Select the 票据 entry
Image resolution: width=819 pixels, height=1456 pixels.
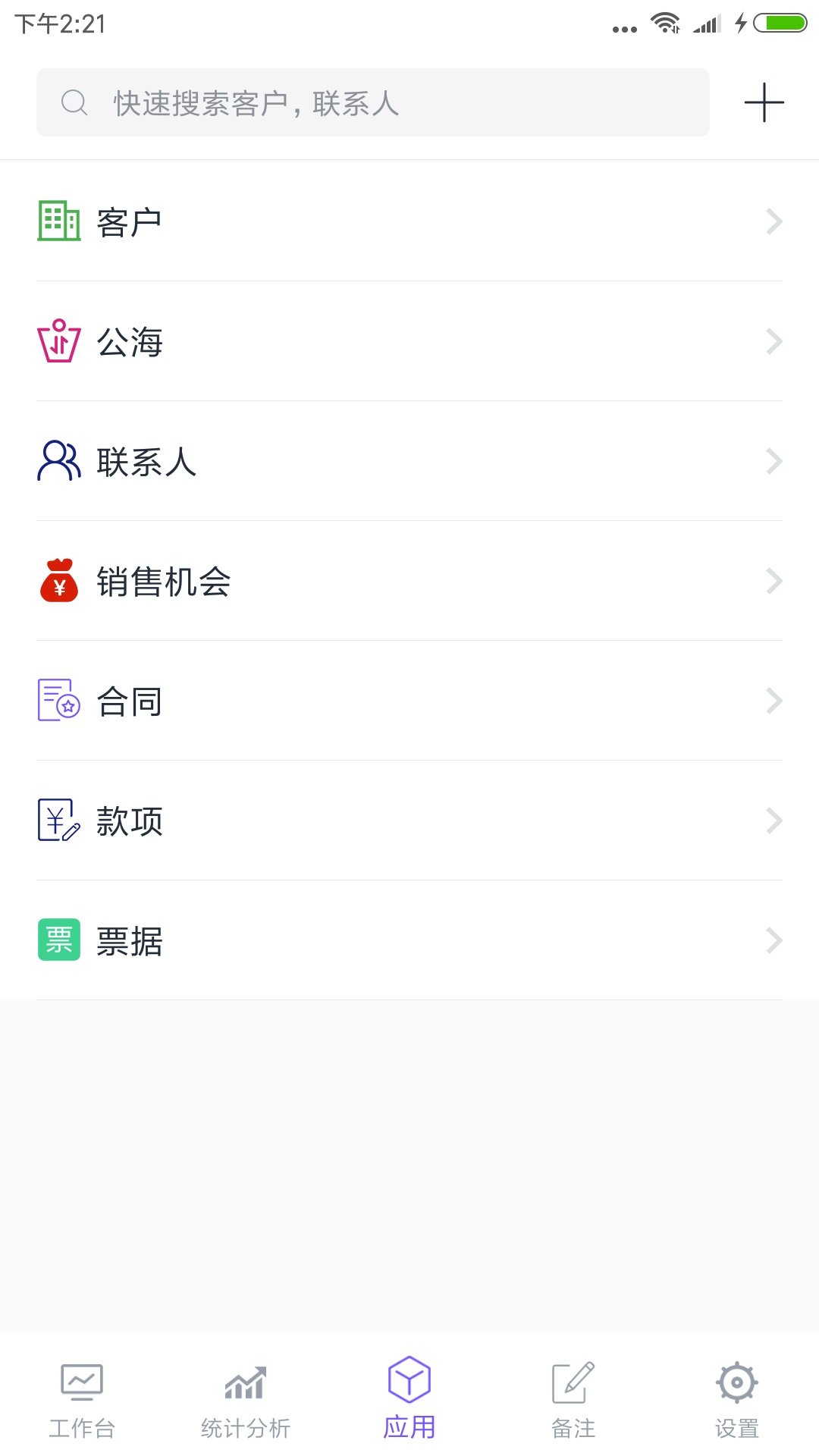409,940
